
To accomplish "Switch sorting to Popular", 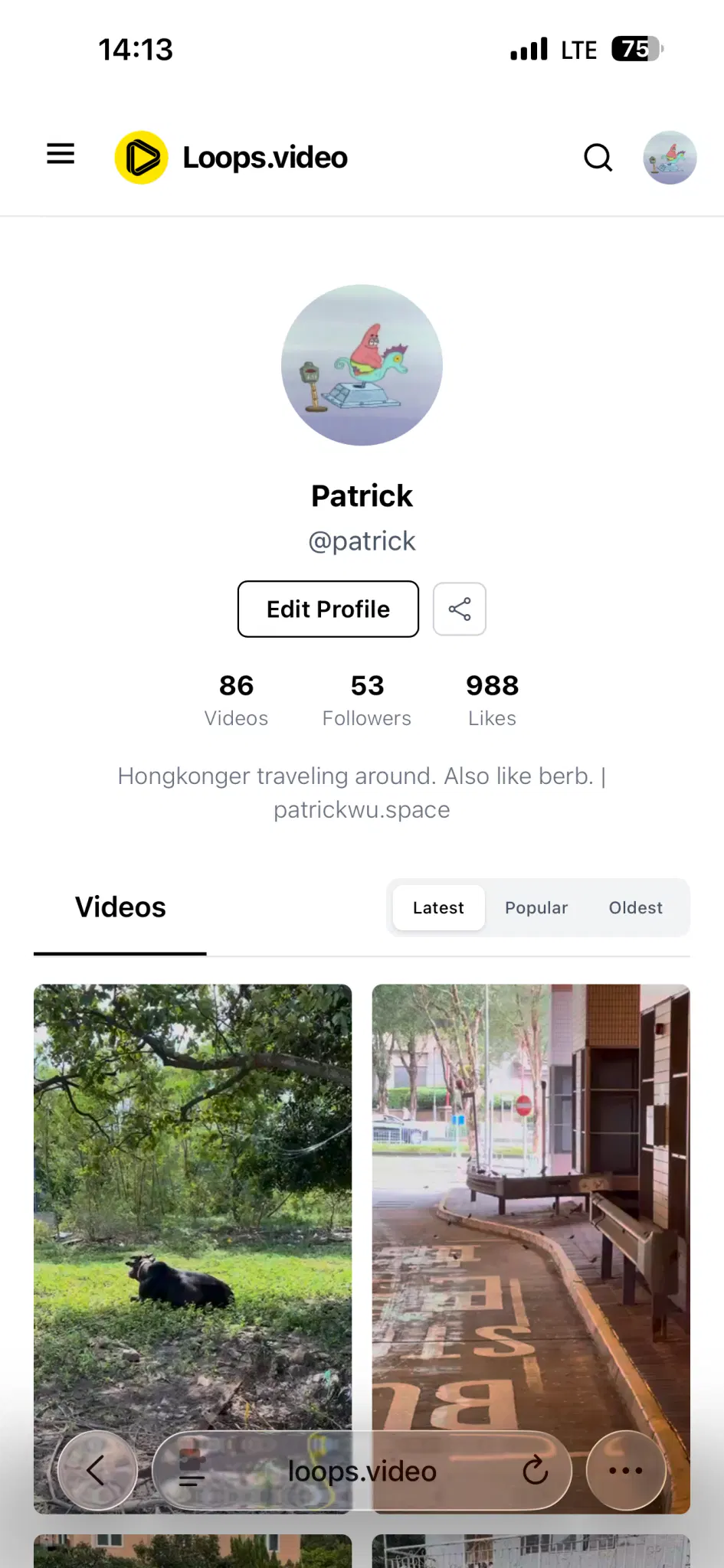I will pyautogui.click(x=536, y=907).
